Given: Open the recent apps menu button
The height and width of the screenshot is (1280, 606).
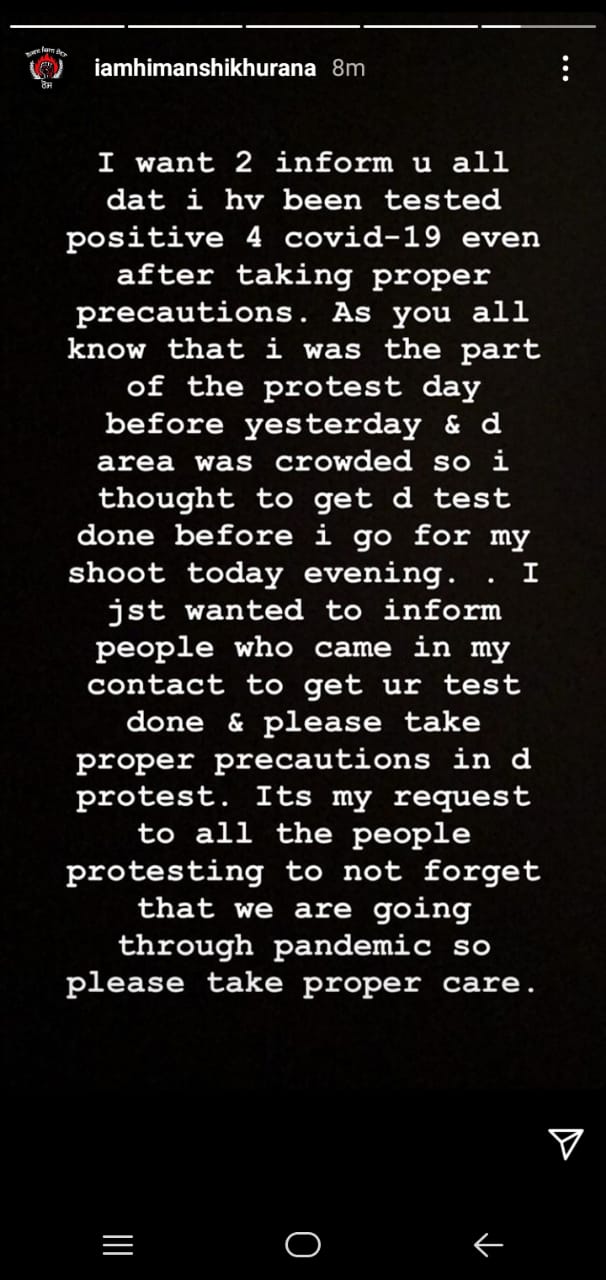Looking at the screenshot, I should [x=118, y=1244].
